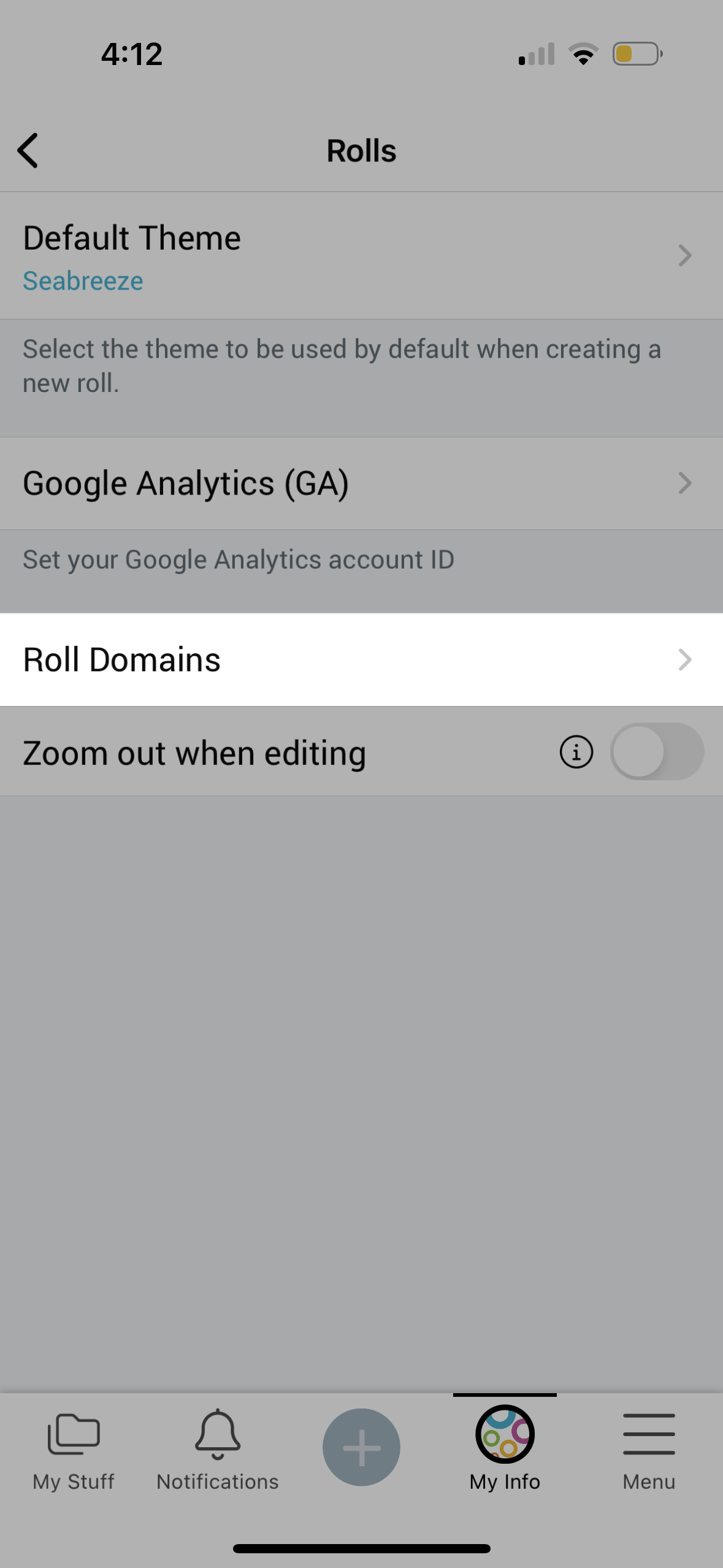Open the Default Theme setting
Viewport: 723px width, 1568px height.
point(361,255)
